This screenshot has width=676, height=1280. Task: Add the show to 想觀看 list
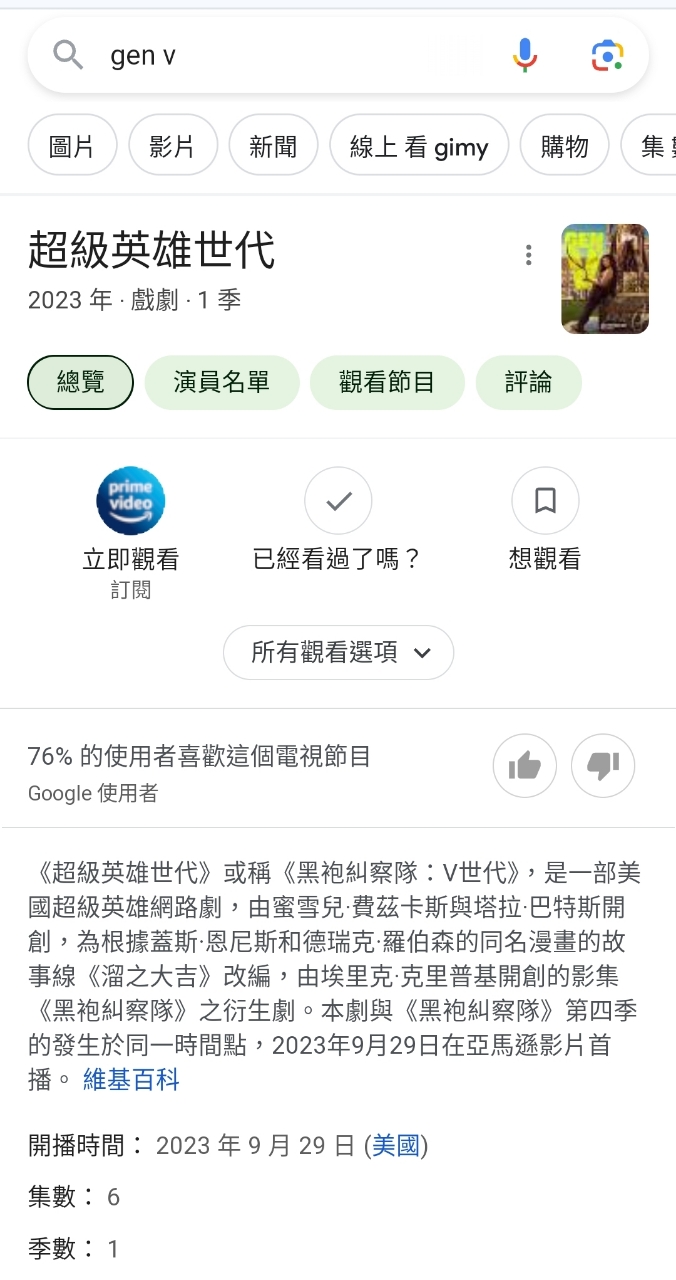545,500
